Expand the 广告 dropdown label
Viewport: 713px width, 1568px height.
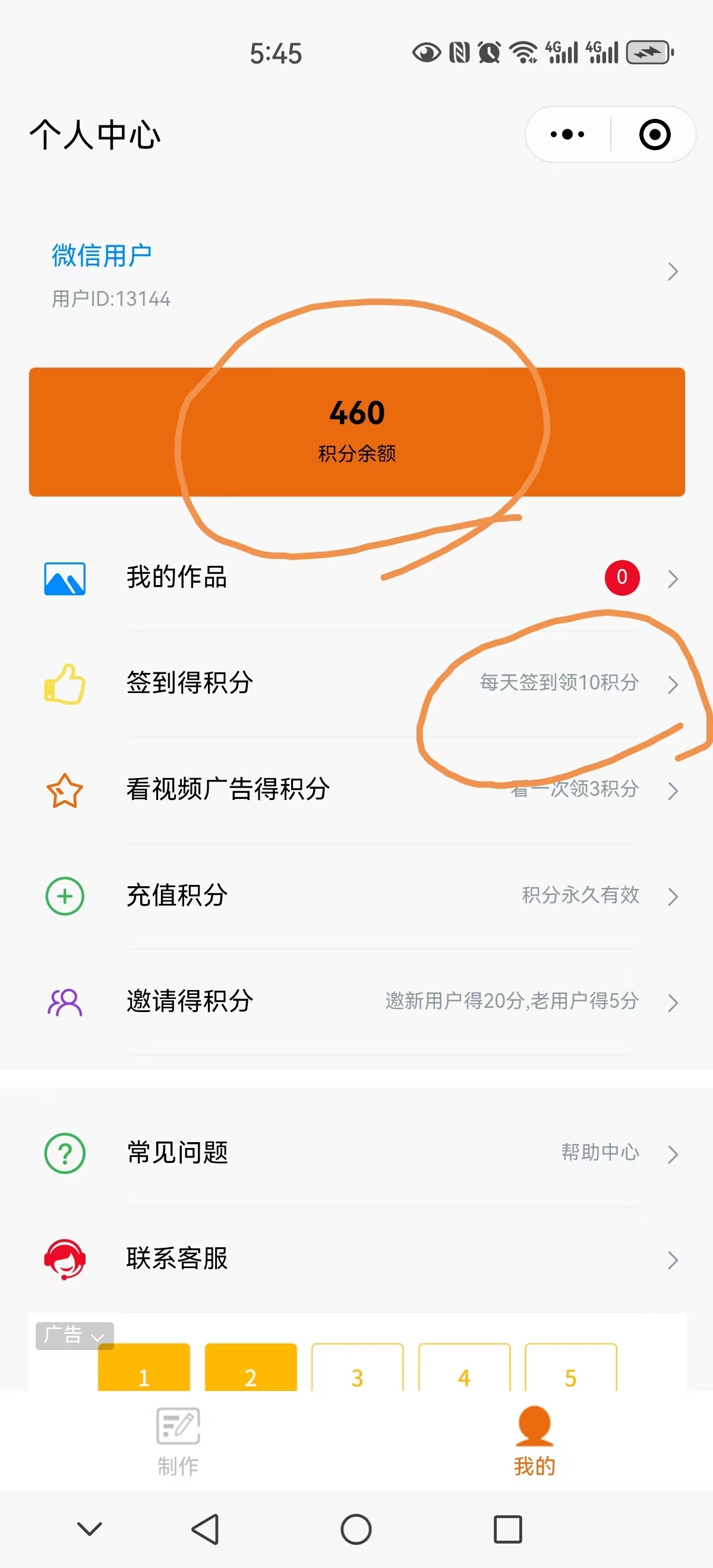tap(74, 1336)
